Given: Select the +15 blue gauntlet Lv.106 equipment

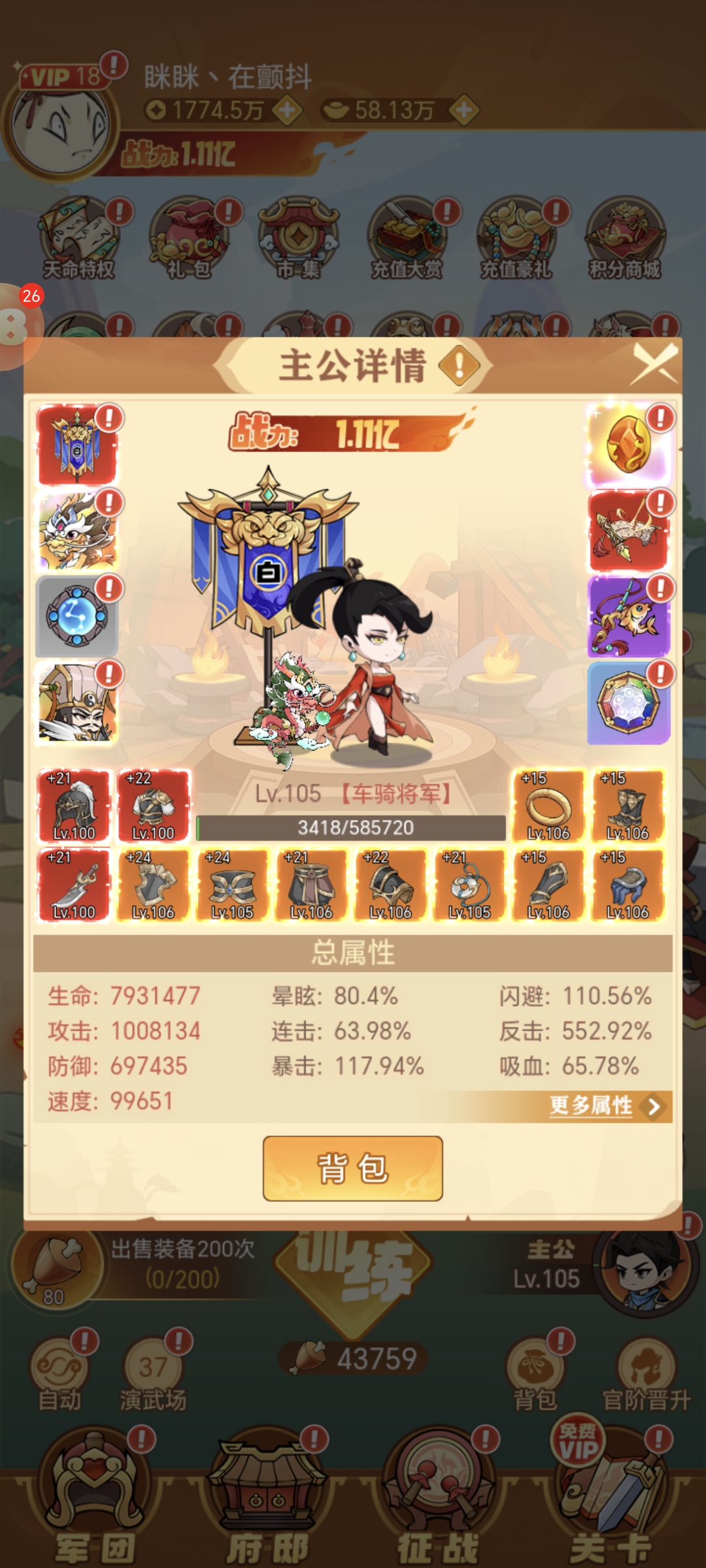Looking at the screenshot, I should [628, 885].
